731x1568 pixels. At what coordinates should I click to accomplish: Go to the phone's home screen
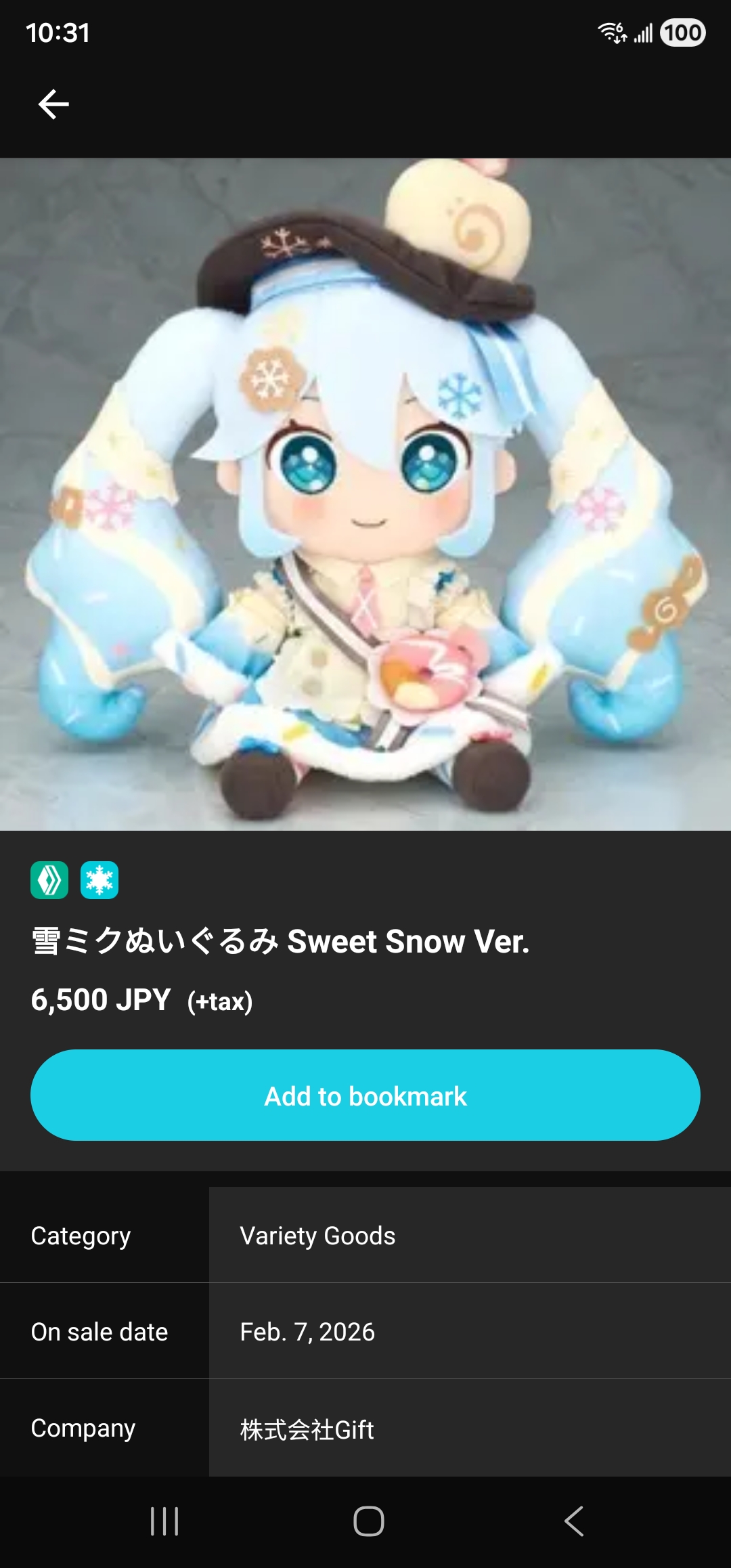click(x=369, y=1521)
